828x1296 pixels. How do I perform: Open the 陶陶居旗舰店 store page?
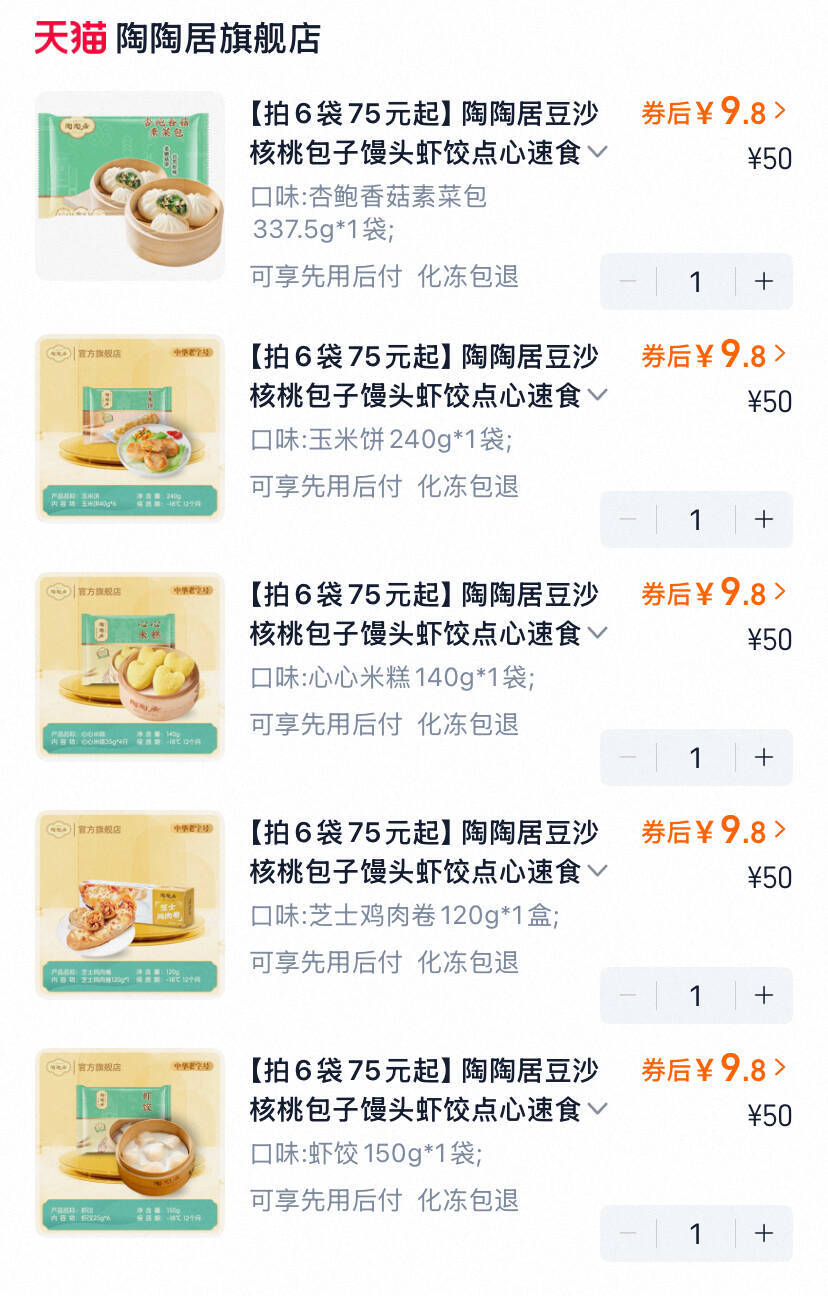pos(219,38)
